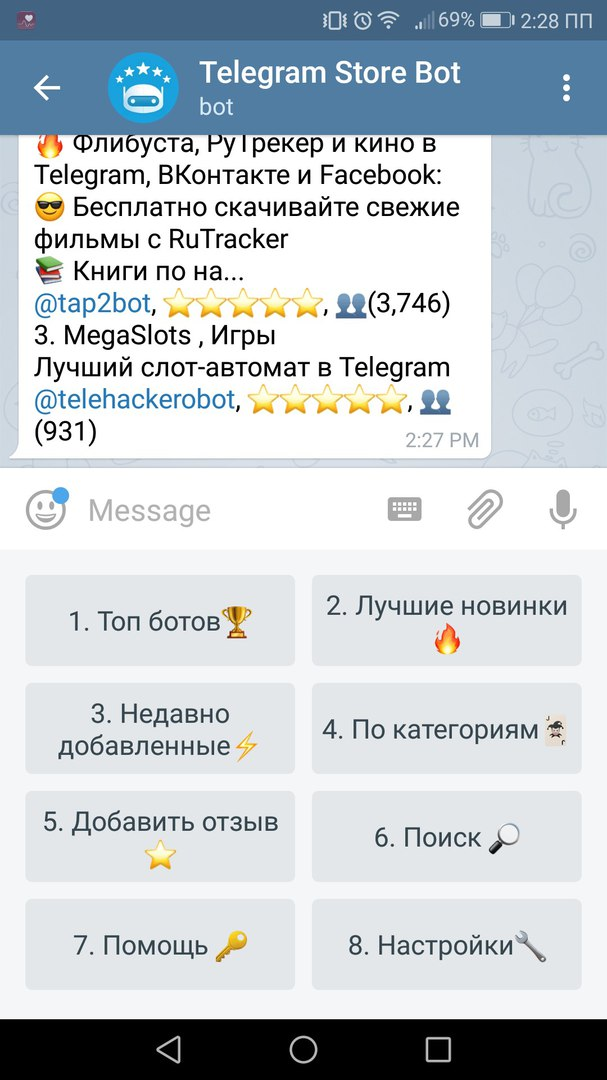Attach a file with the paperclip
Viewport: 607px width, 1080px height.
484,510
